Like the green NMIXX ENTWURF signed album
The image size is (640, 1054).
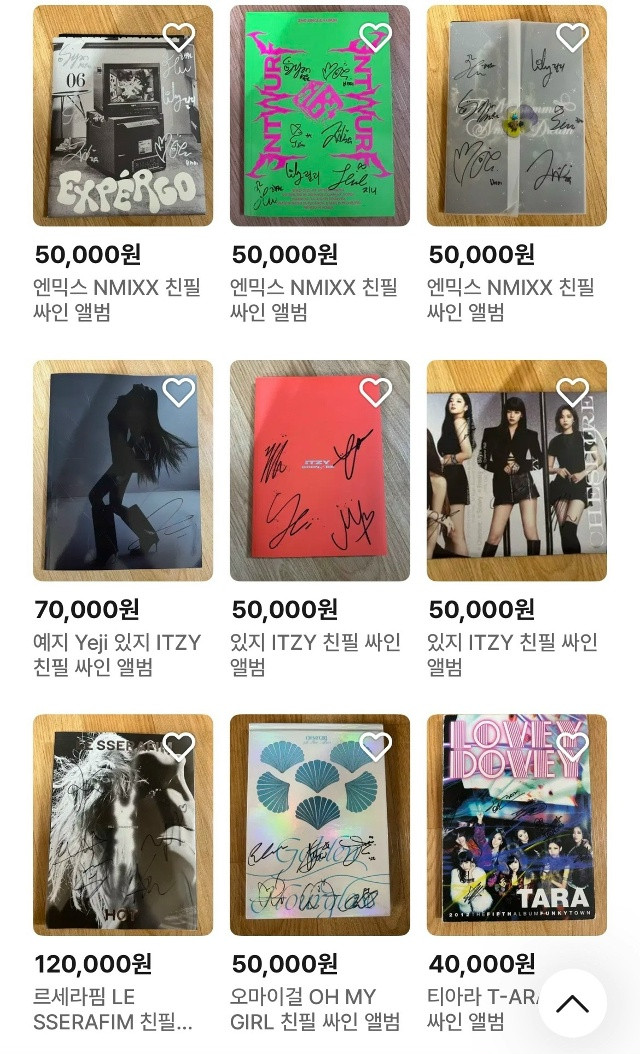tap(375, 38)
